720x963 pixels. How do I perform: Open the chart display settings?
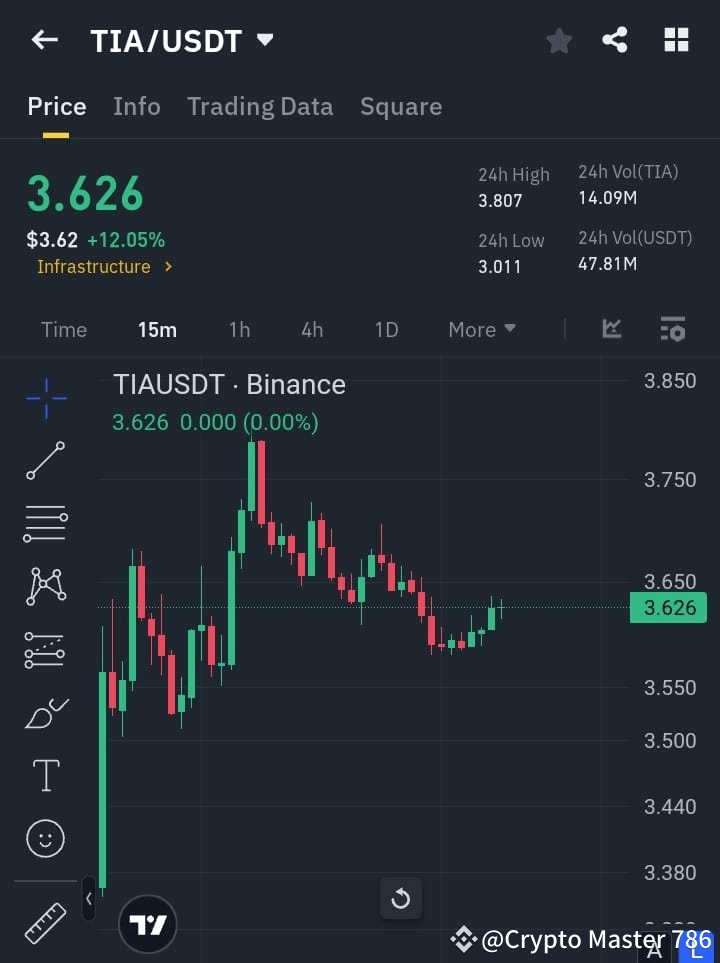coord(672,329)
